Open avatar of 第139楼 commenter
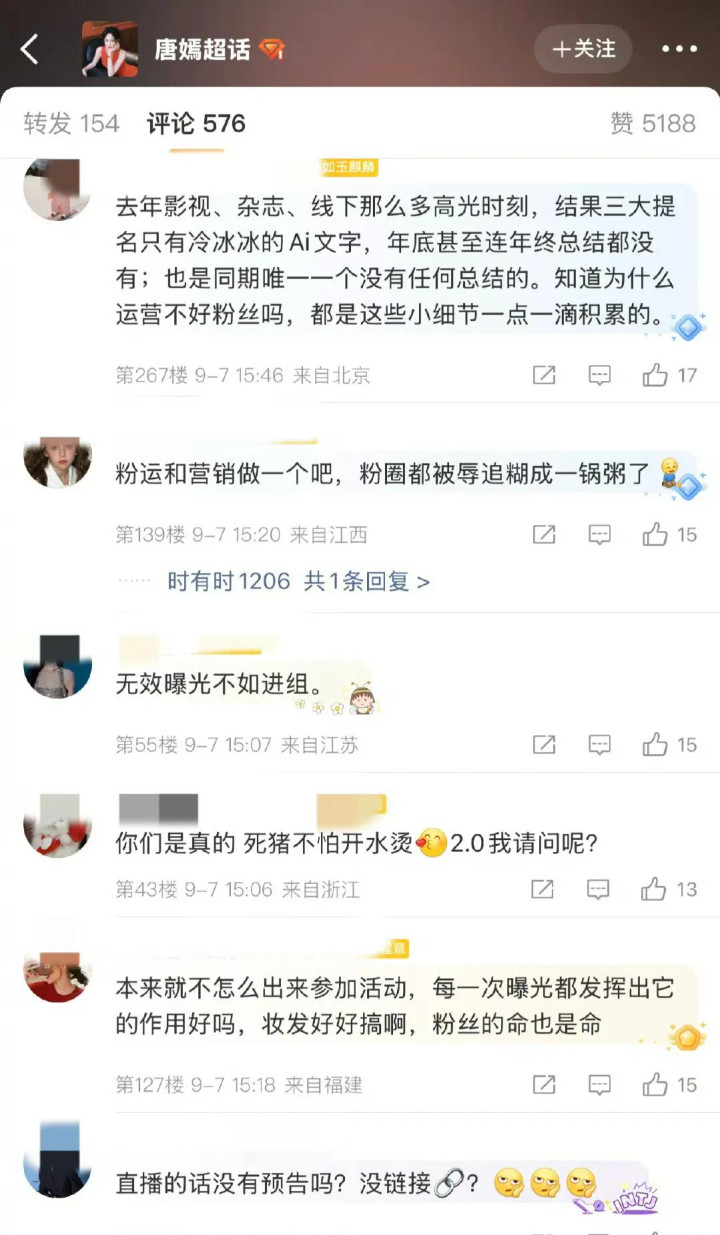The image size is (720, 1235). [57, 463]
